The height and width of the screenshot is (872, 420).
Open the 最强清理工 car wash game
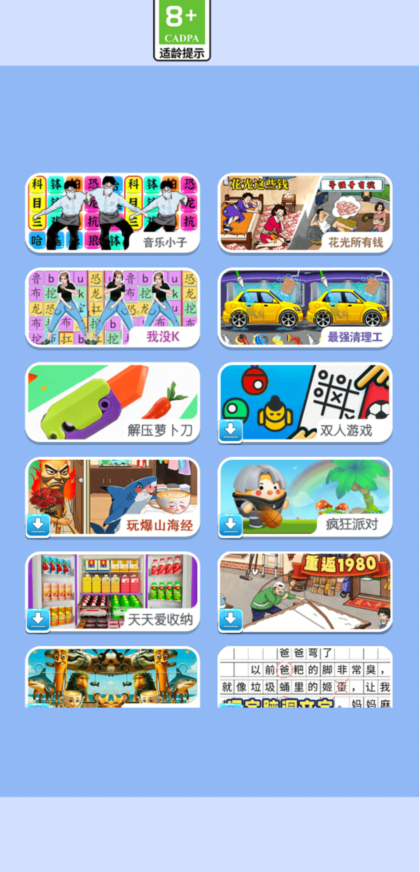tap(305, 308)
